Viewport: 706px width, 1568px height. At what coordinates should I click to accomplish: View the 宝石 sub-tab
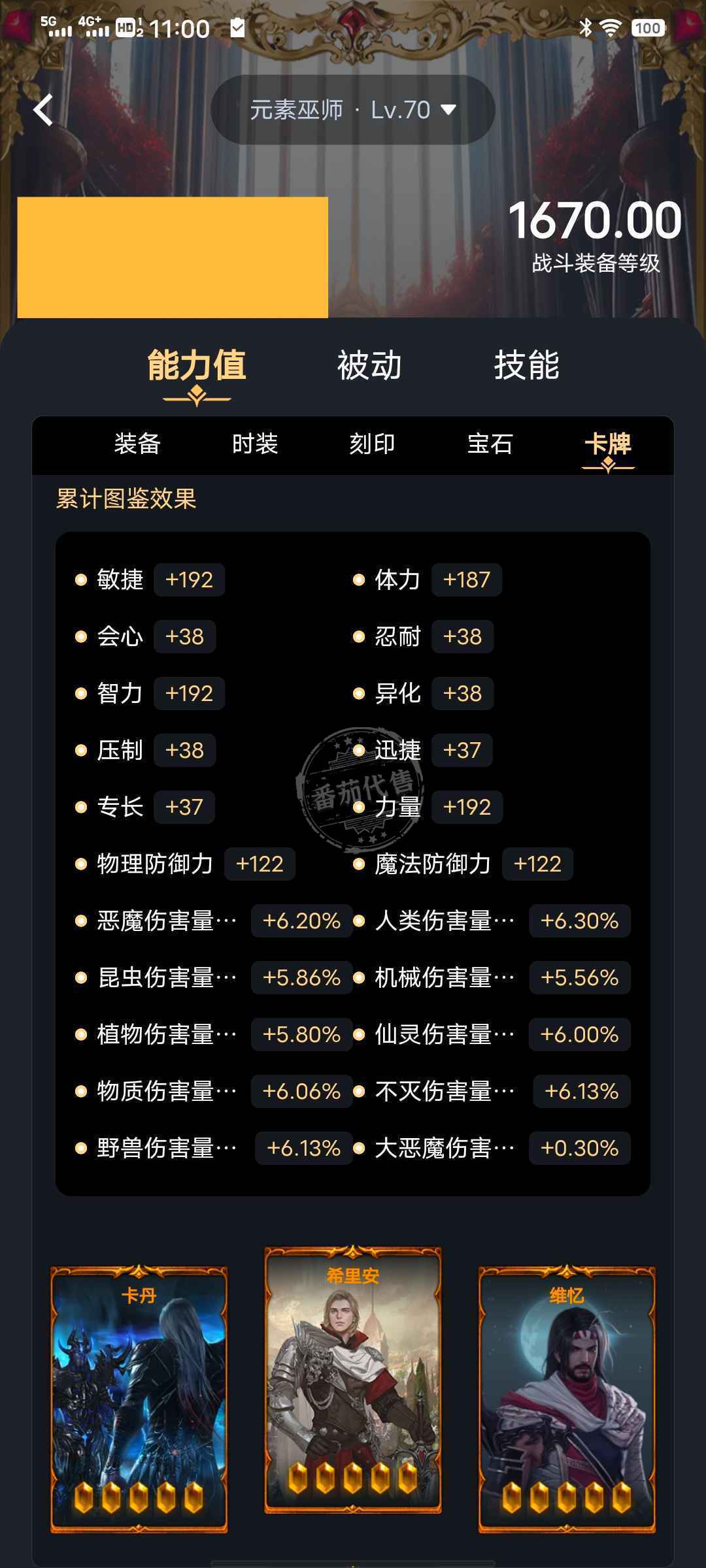(x=490, y=444)
